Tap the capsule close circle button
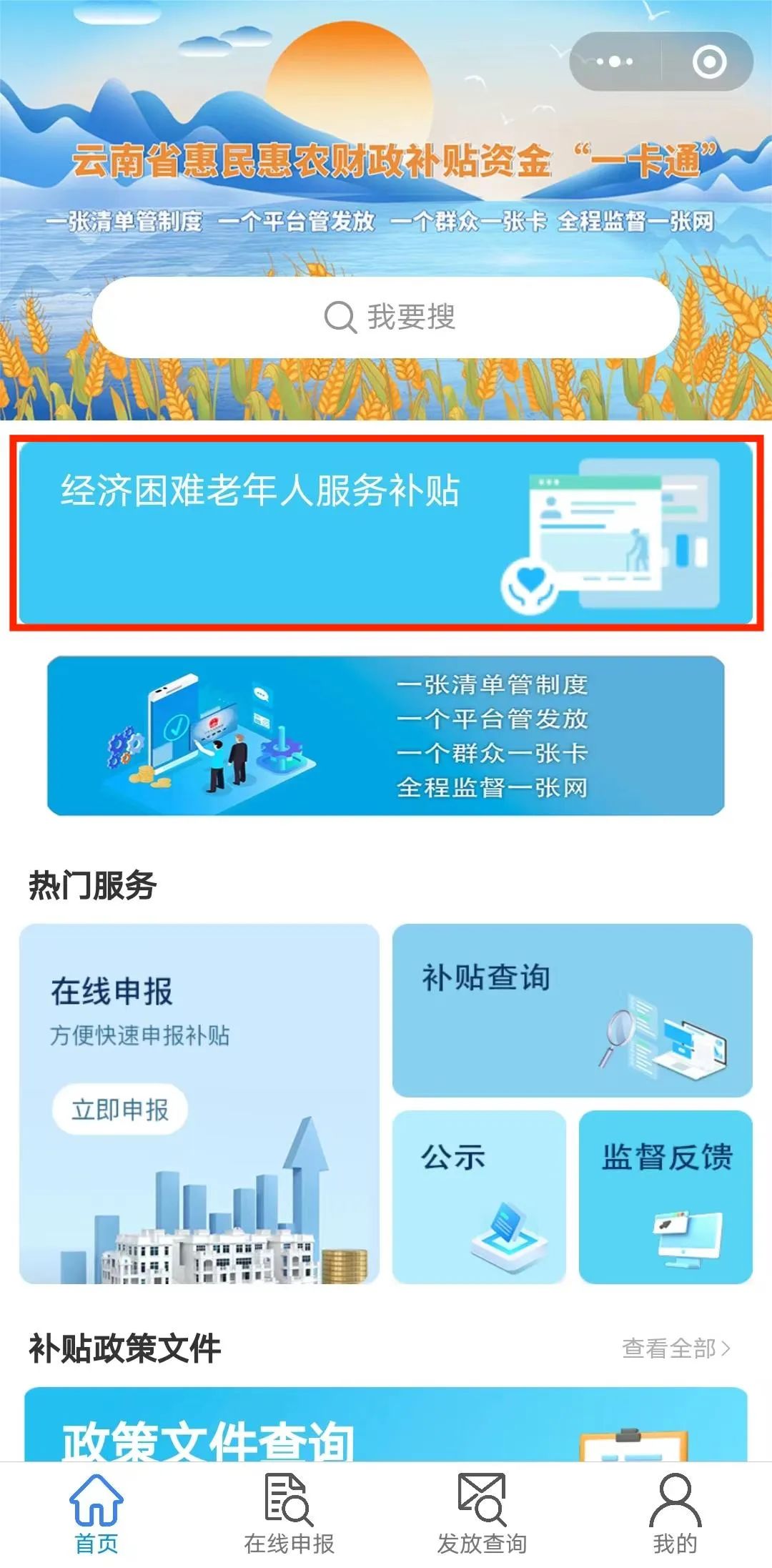Screen dimensions: 772x1568 709,63
